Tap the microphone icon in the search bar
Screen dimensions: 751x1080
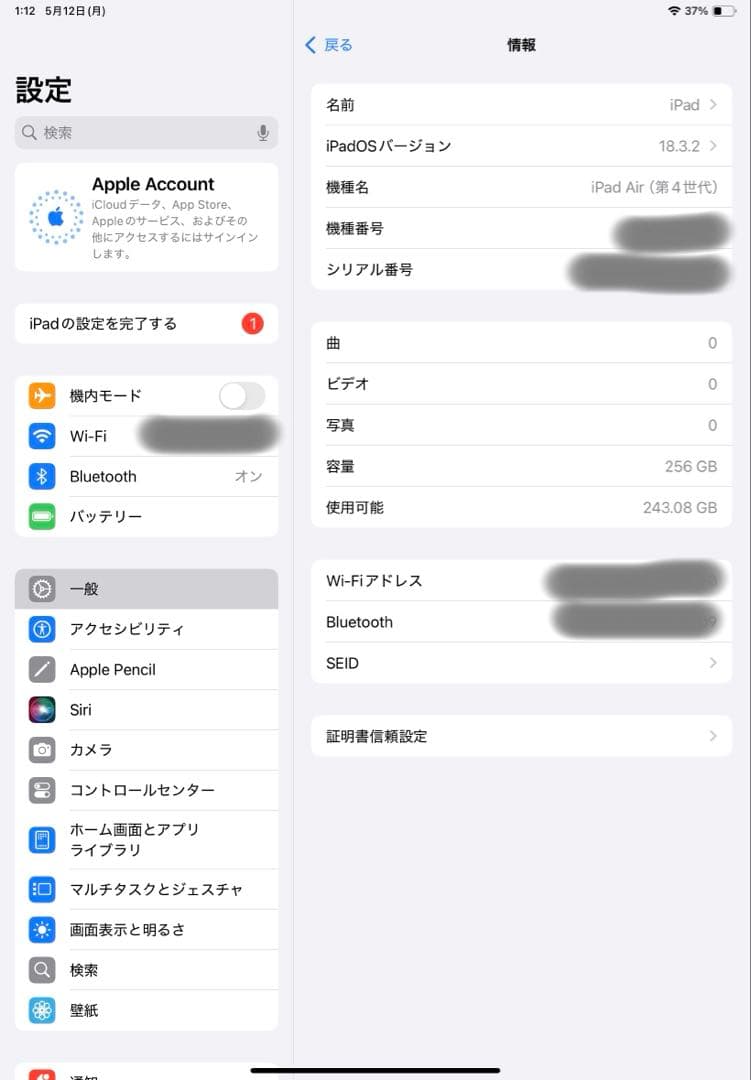tap(261, 132)
